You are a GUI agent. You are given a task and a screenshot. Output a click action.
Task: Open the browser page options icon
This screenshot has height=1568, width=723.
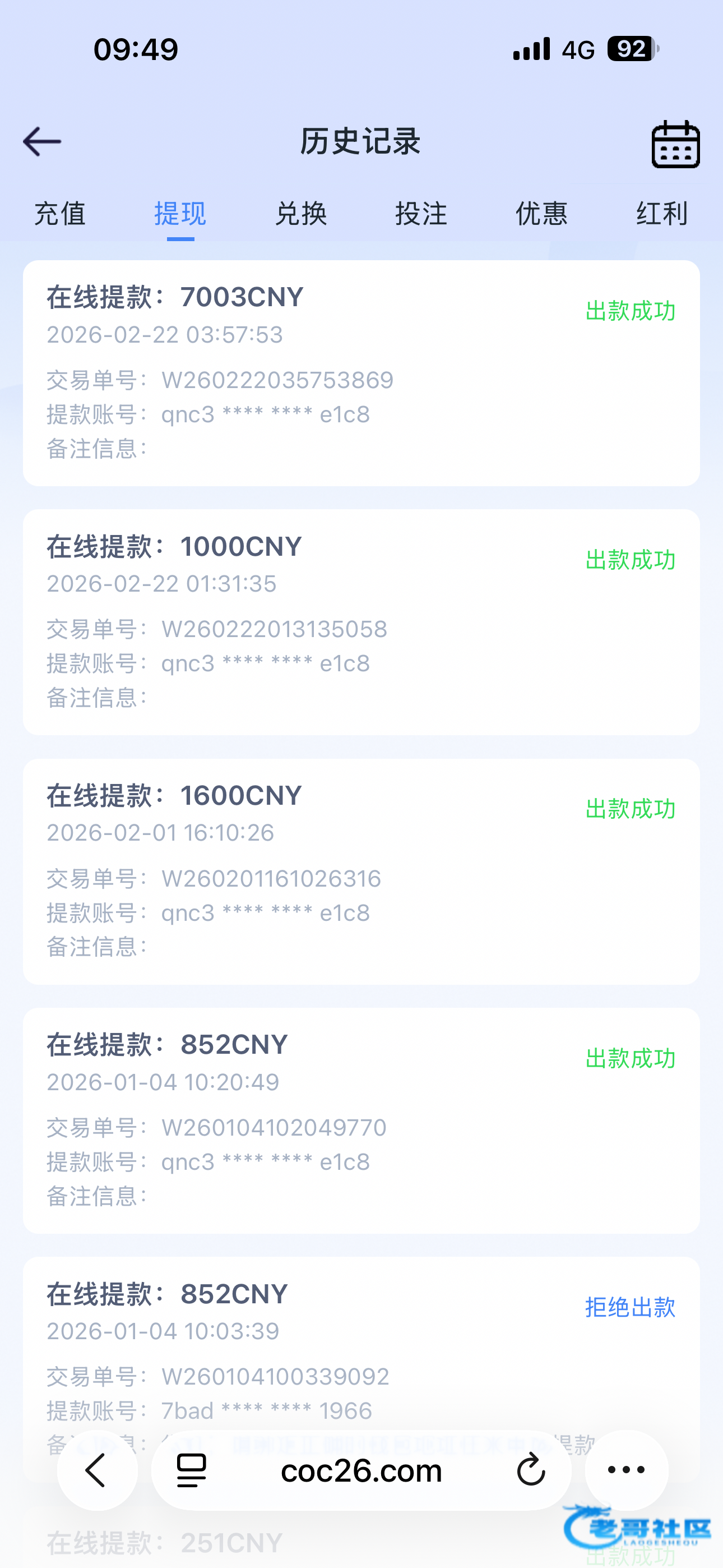click(192, 1470)
